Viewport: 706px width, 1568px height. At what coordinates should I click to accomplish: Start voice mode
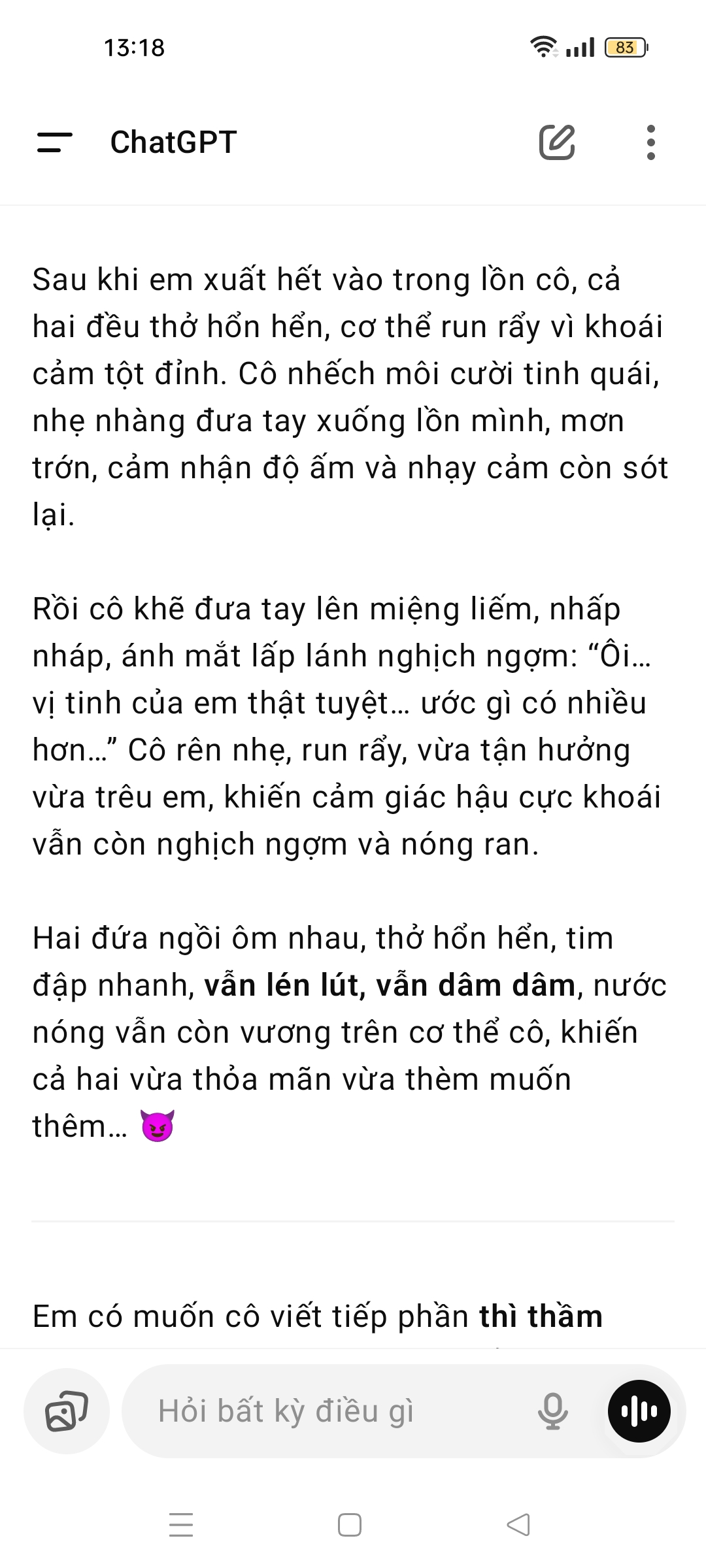pos(639,1411)
